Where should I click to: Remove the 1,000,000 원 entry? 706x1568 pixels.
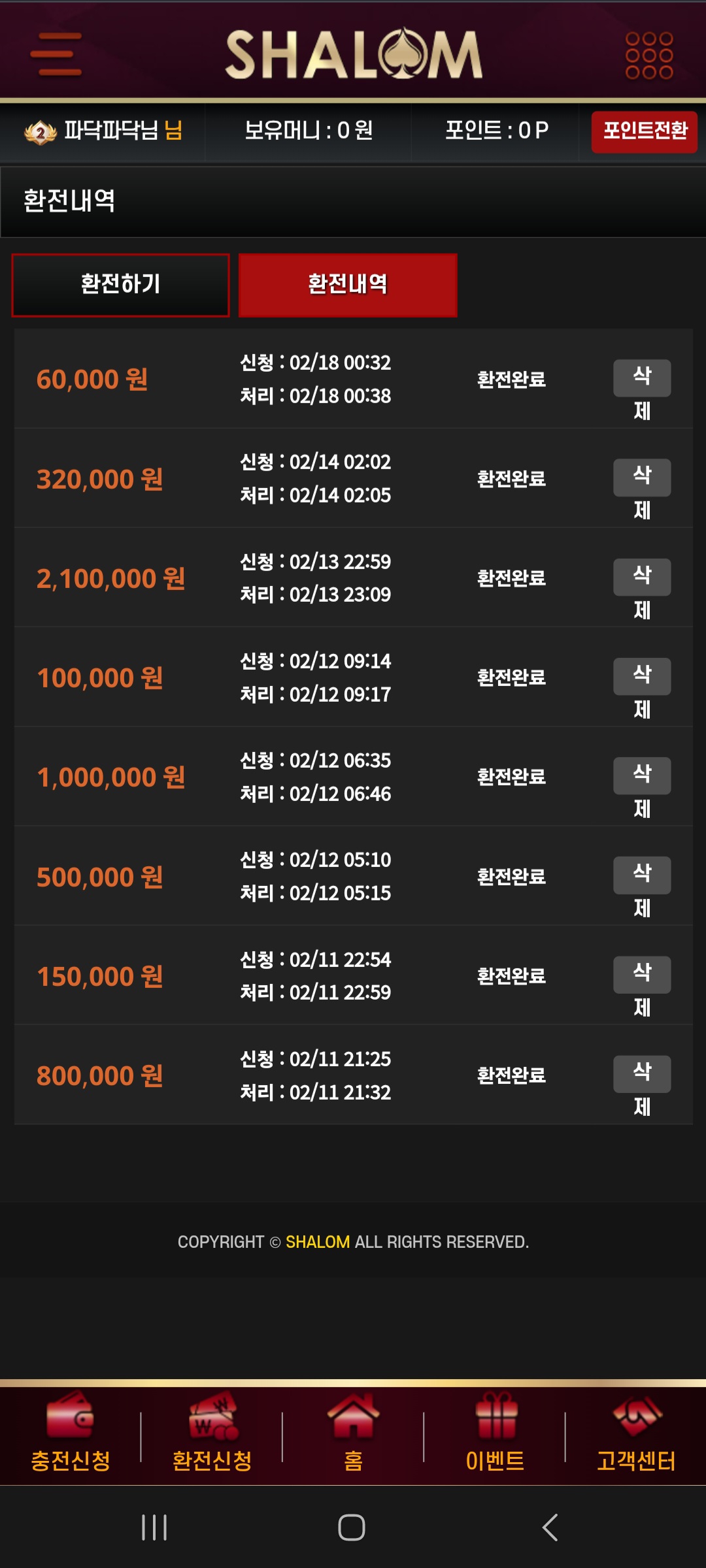tap(642, 776)
